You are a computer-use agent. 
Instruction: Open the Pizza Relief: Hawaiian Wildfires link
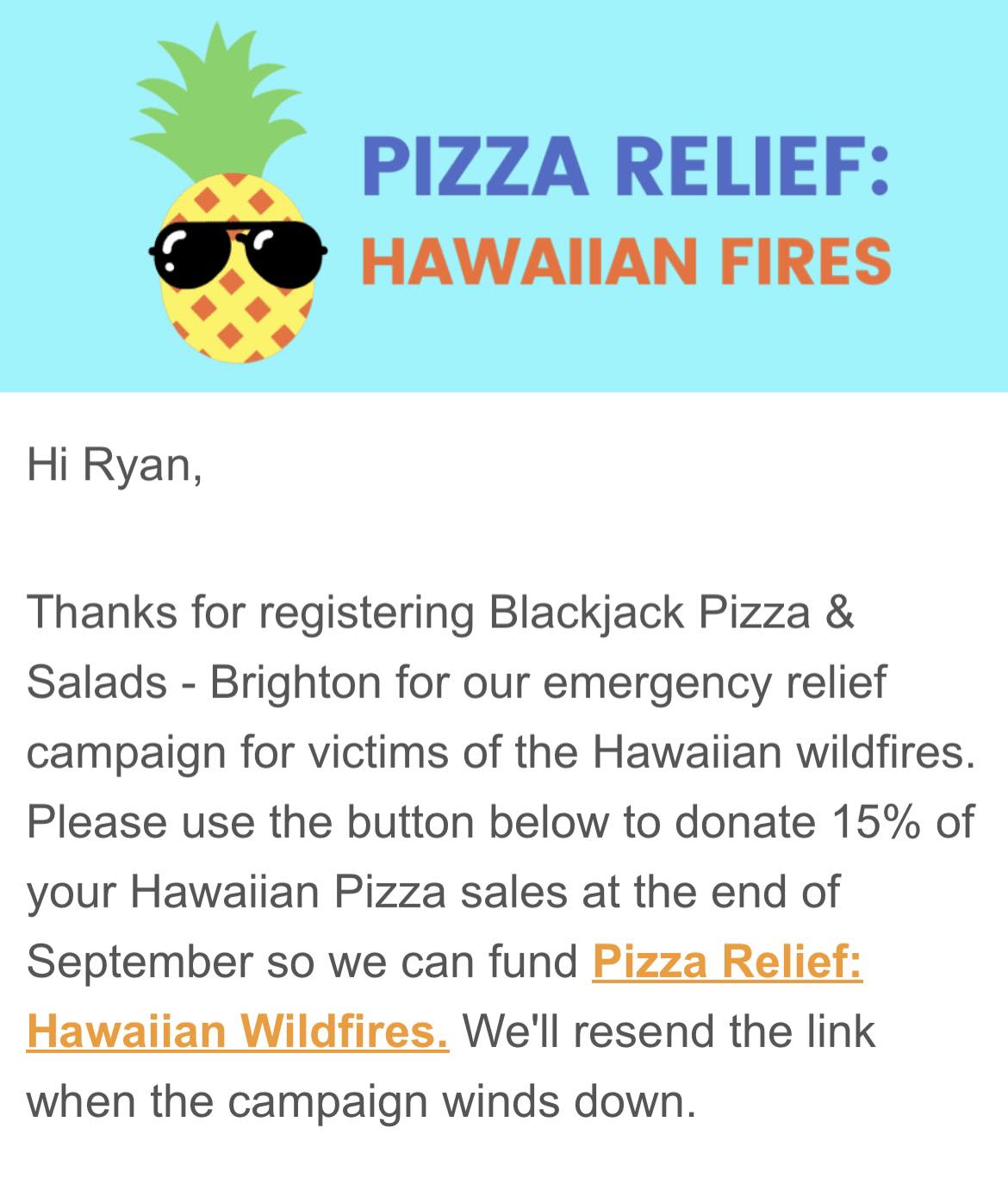(726, 962)
